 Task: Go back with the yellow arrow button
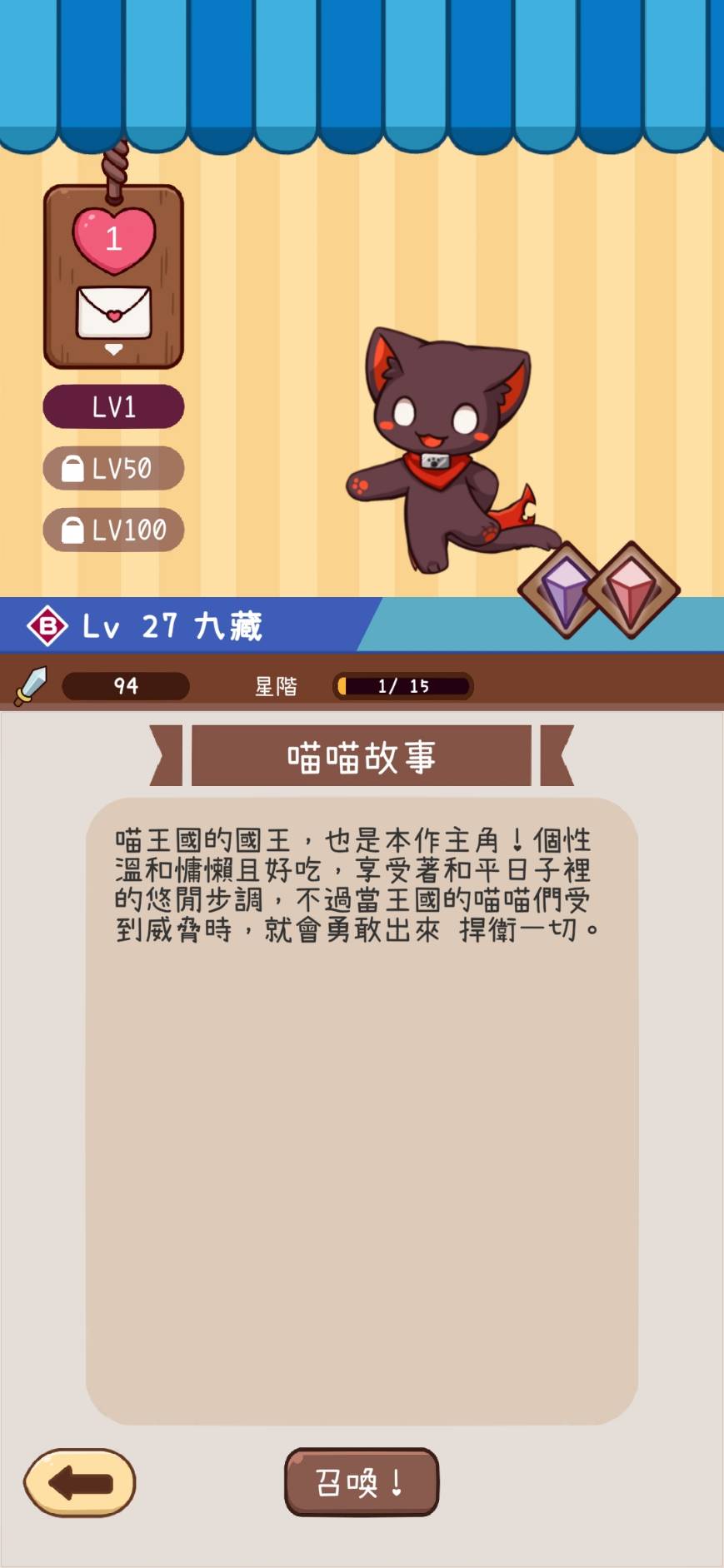[80, 1482]
